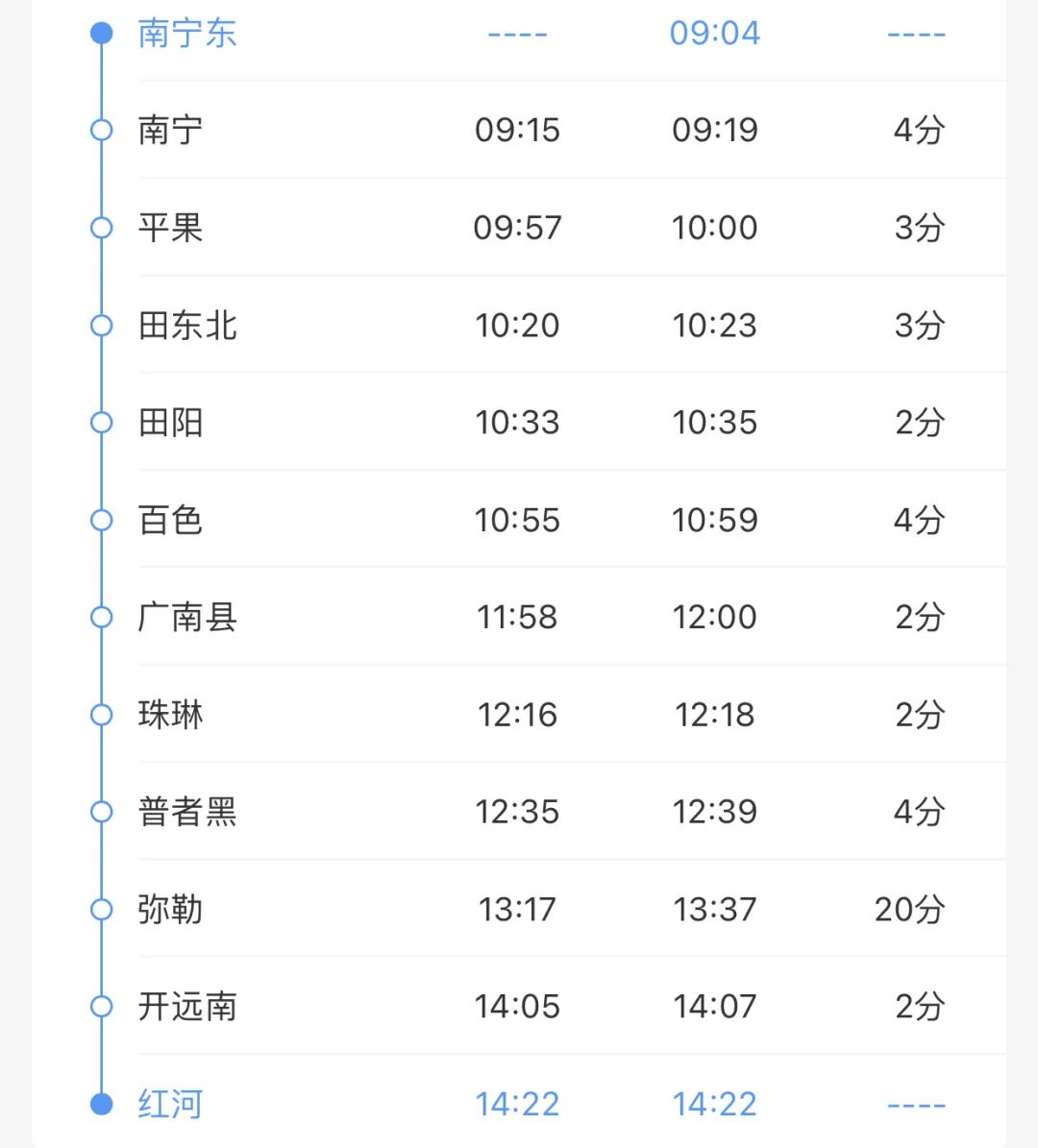This screenshot has width=1038, height=1148.
Task: Toggle the 田阳 station stop indicator
Action: coord(99,422)
